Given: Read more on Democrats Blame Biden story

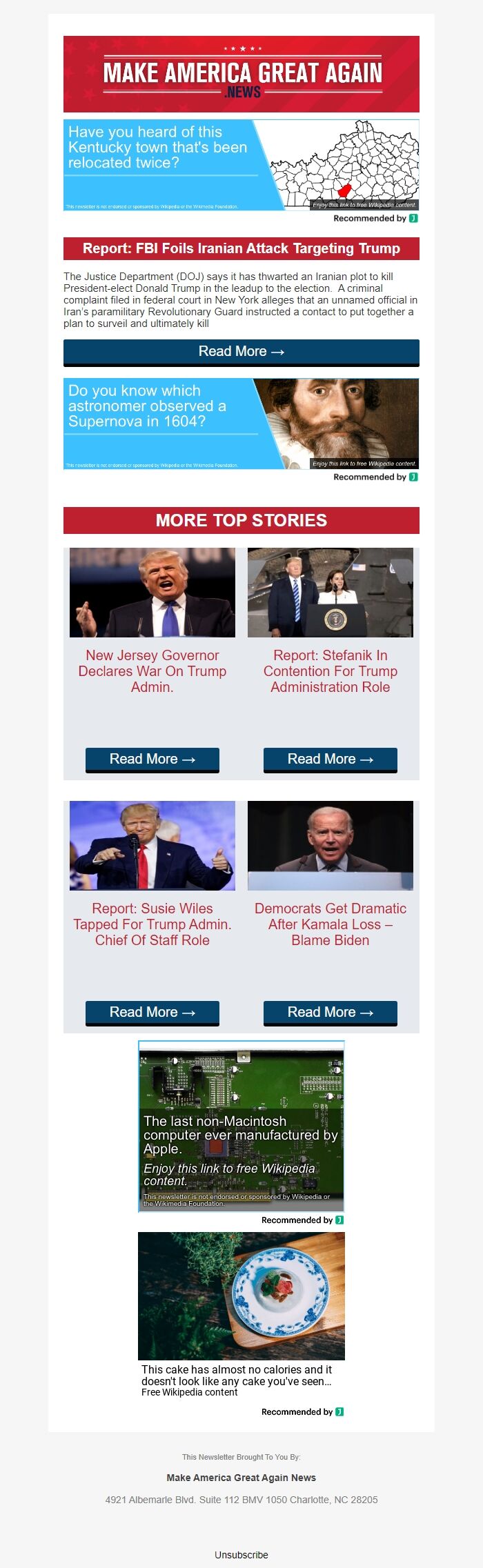Looking at the screenshot, I should click(x=330, y=1012).
